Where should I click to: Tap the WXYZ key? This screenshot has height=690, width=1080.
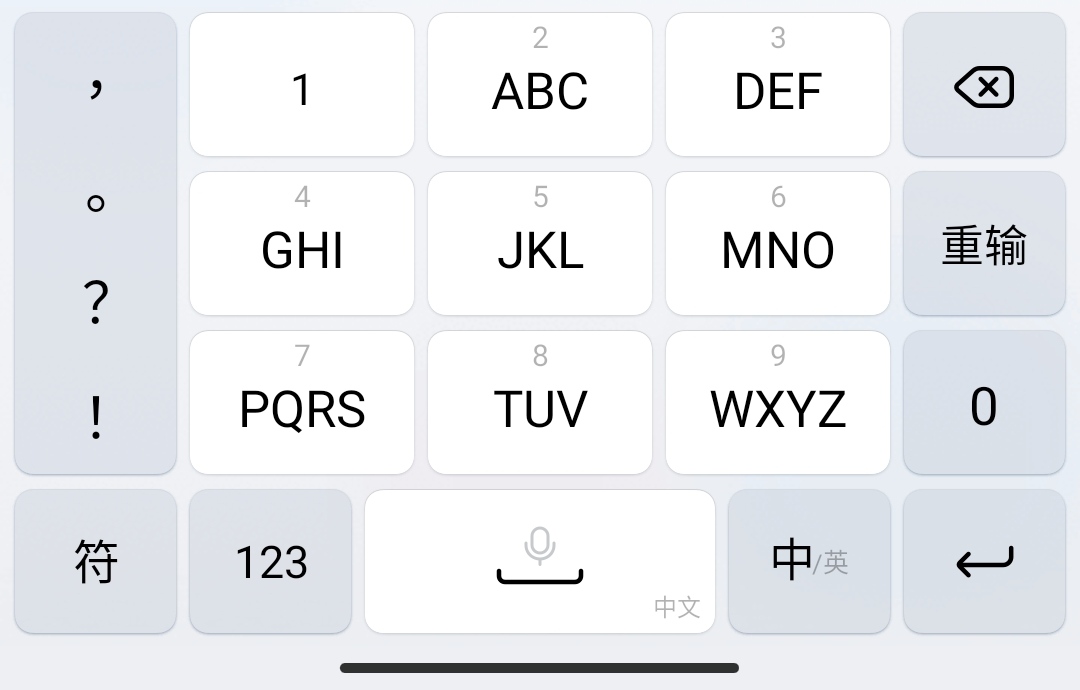pyautogui.click(x=778, y=402)
